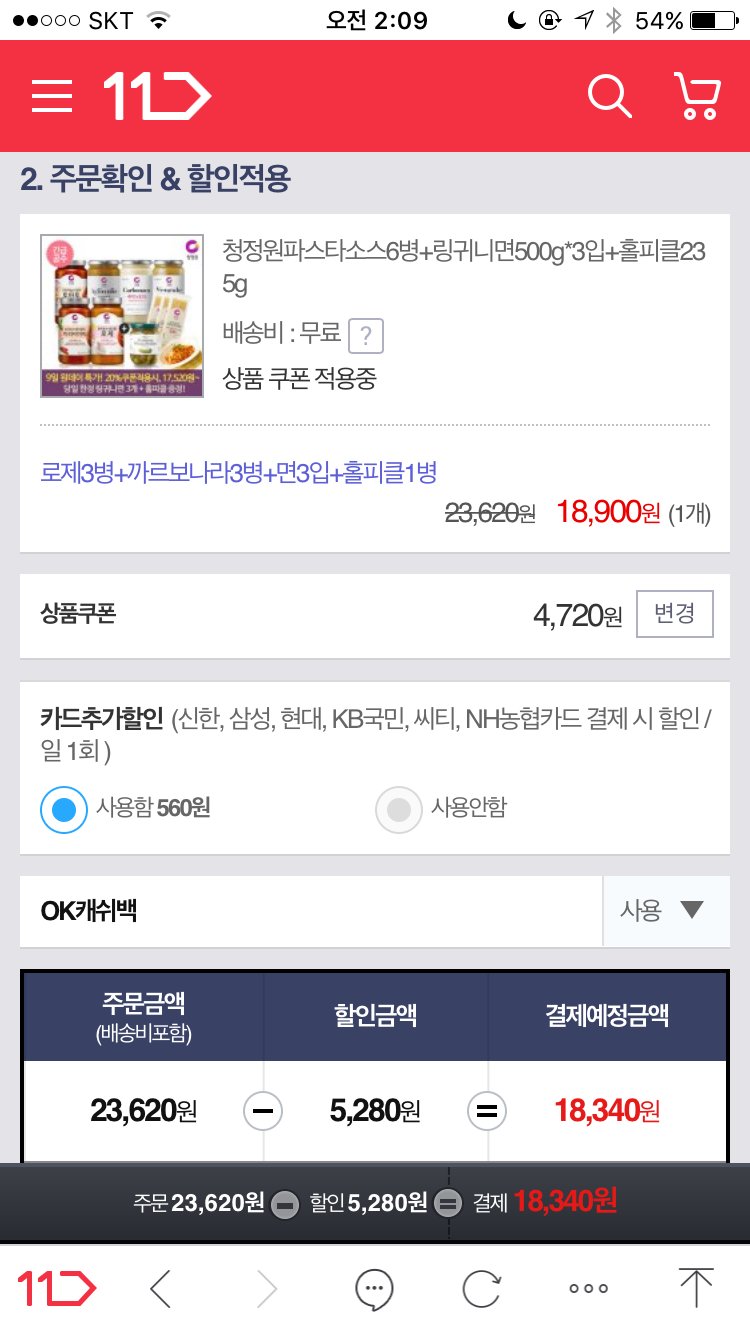The image size is (750, 1334).
Task: Select 사용함 560원 card discount
Action: (64, 808)
